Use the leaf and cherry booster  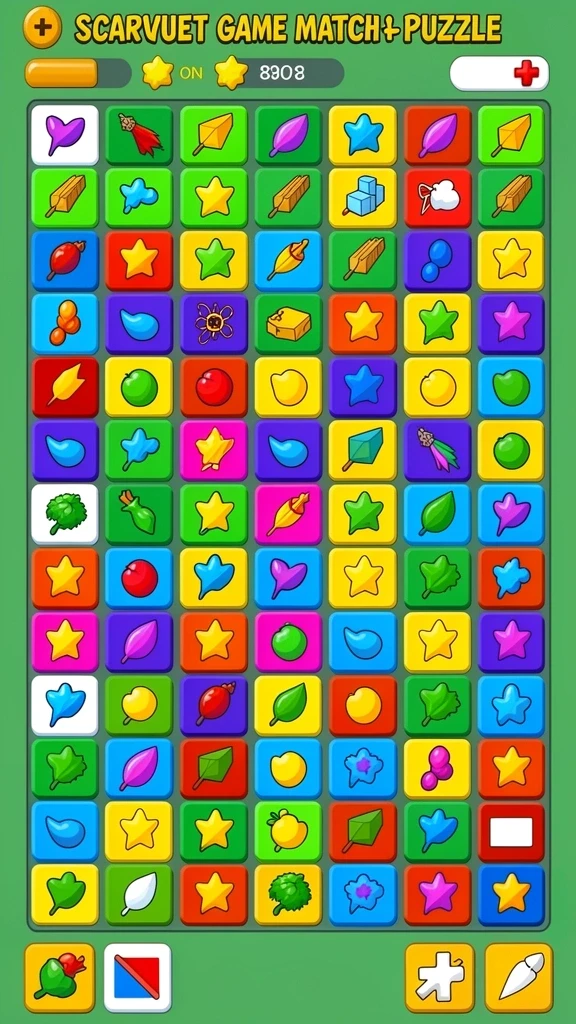coord(59,977)
